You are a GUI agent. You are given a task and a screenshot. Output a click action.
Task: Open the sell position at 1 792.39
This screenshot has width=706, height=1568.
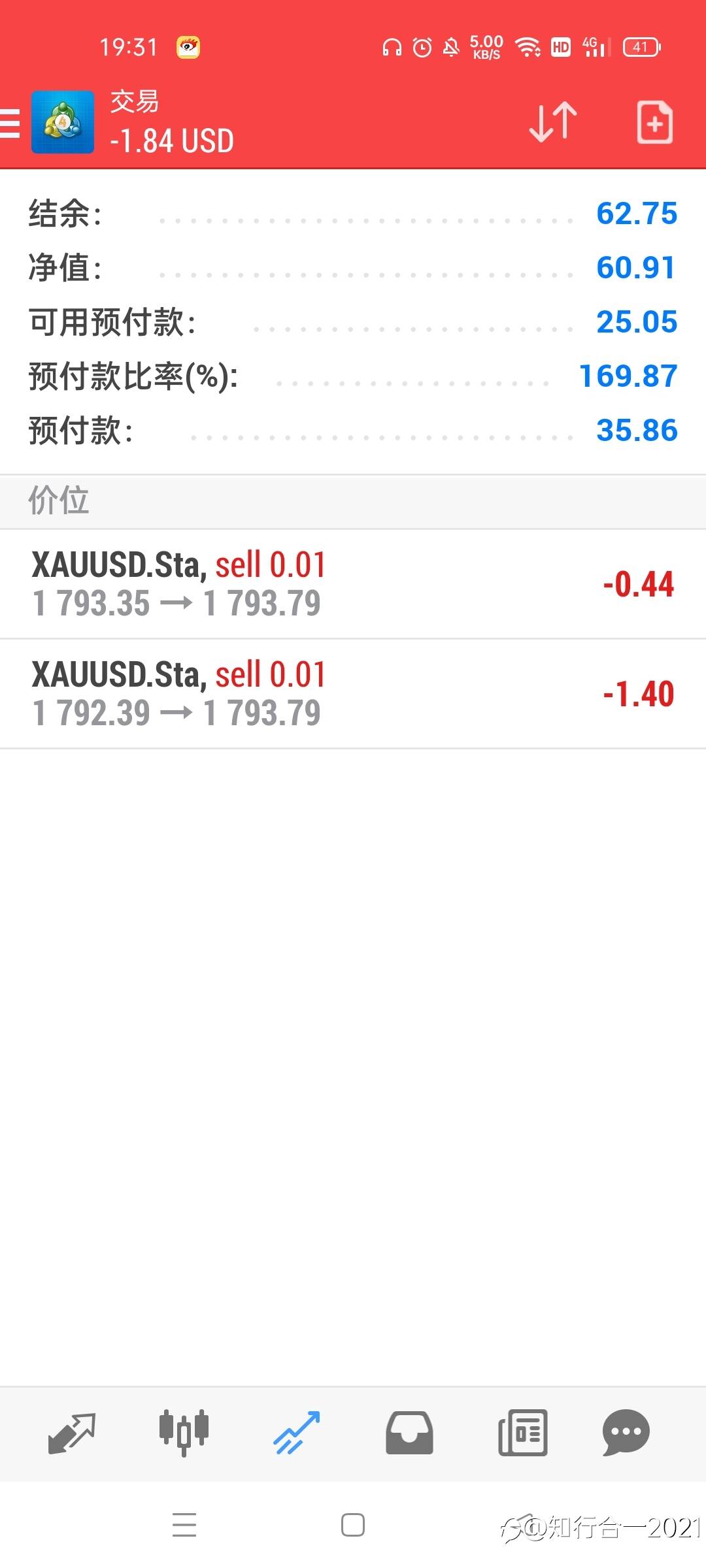click(353, 694)
